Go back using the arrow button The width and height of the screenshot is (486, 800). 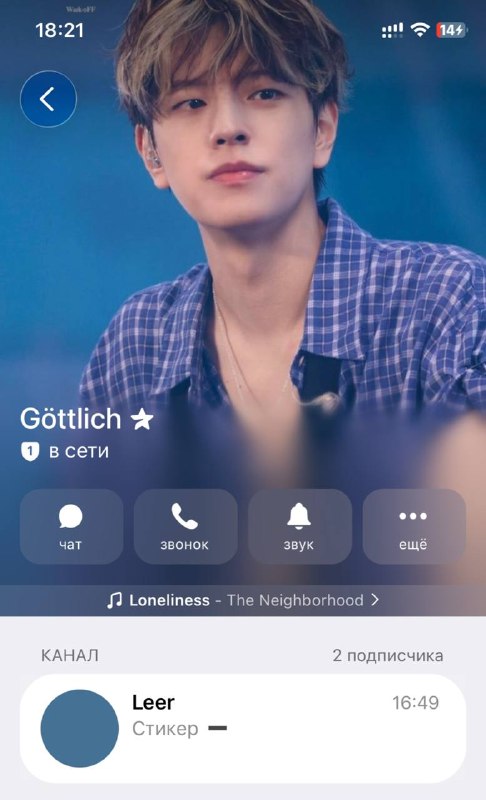[x=48, y=99]
